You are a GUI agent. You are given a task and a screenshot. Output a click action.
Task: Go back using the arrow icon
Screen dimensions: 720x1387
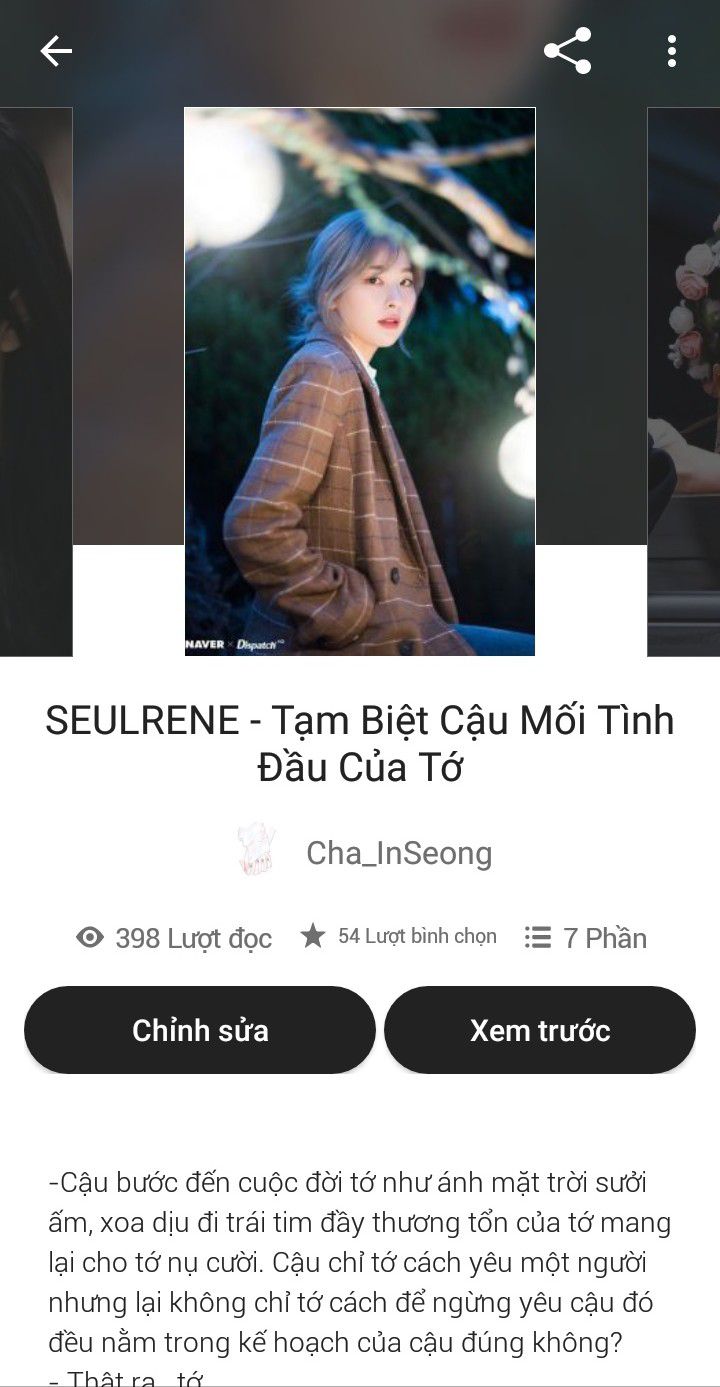coord(56,51)
